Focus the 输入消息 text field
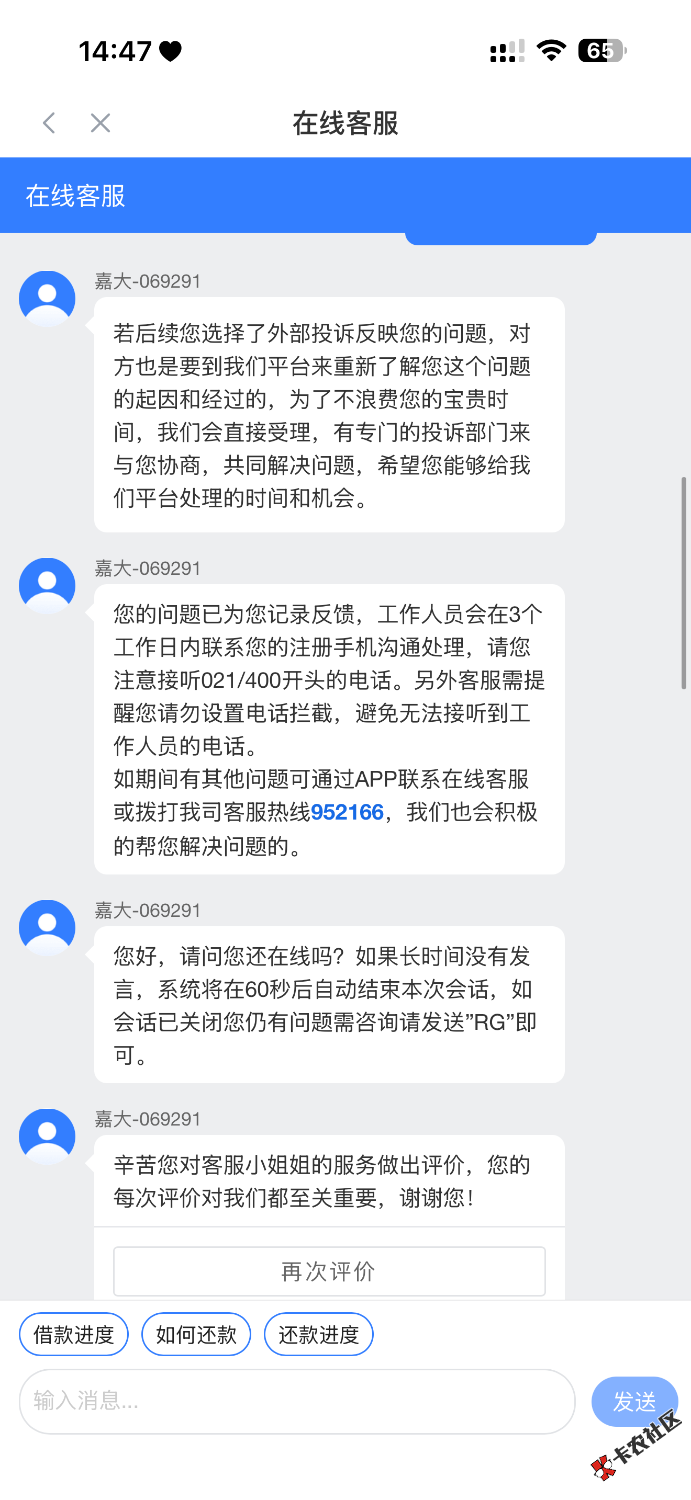691x1500 pixels. 296,1401
